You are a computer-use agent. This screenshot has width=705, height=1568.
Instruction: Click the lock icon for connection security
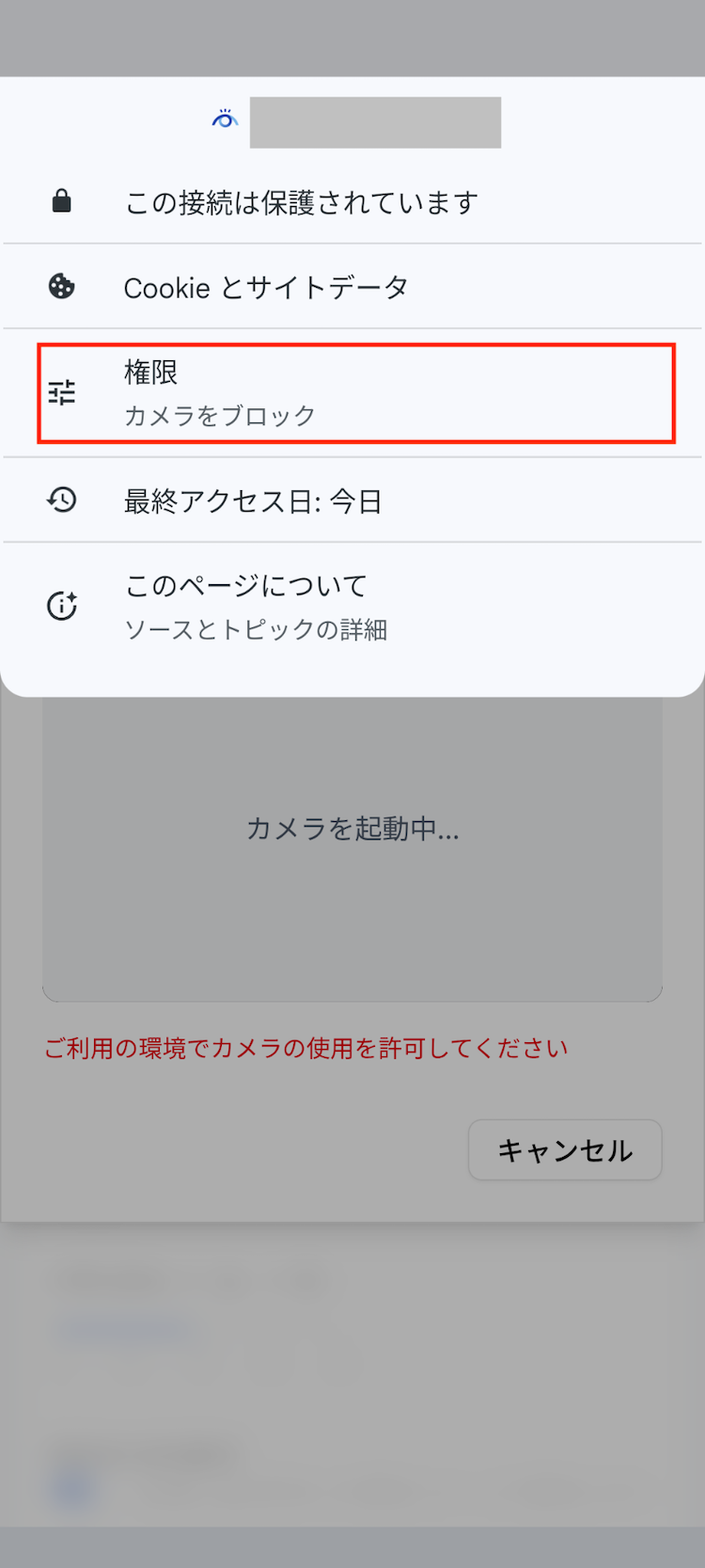pos(61,201)
